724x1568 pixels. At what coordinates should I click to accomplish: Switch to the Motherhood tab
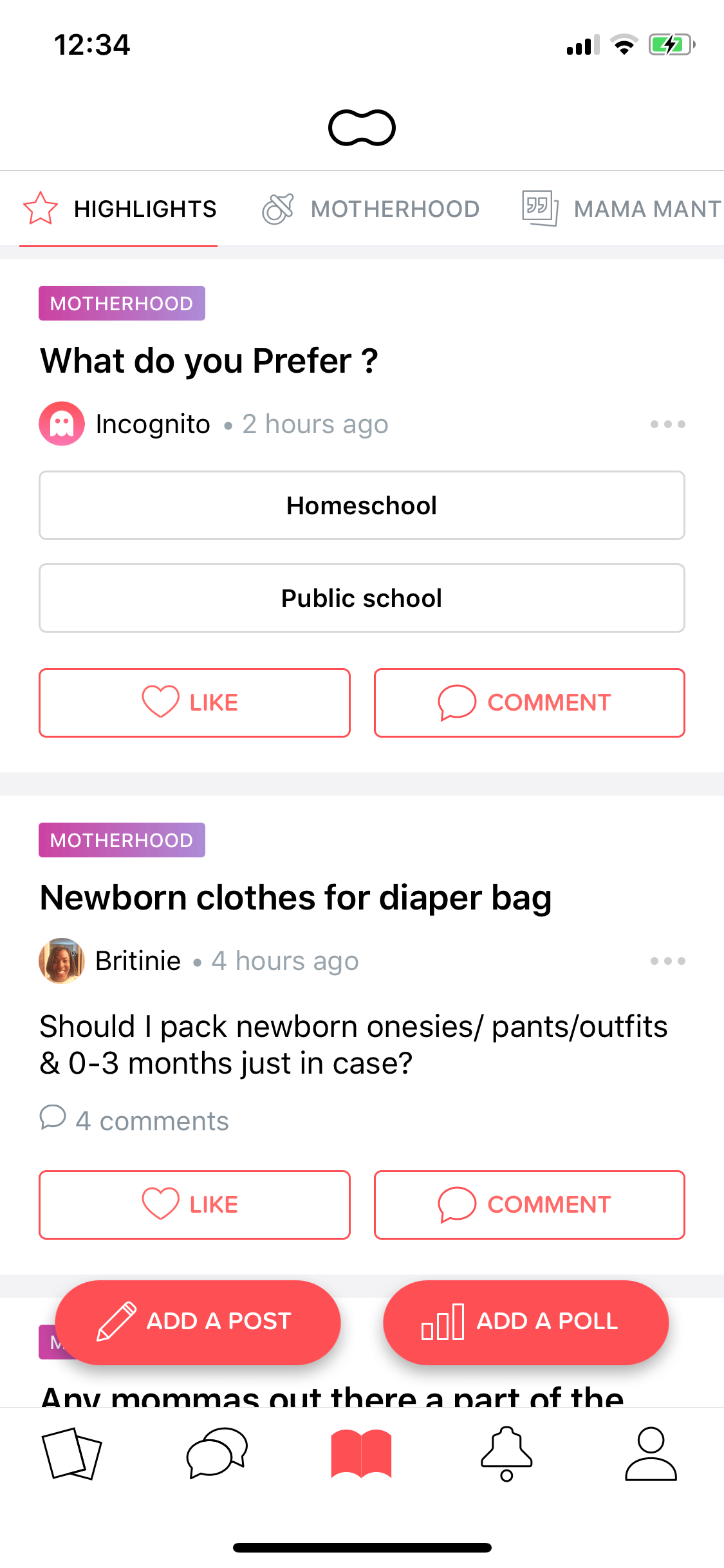(x=371, y=209)
